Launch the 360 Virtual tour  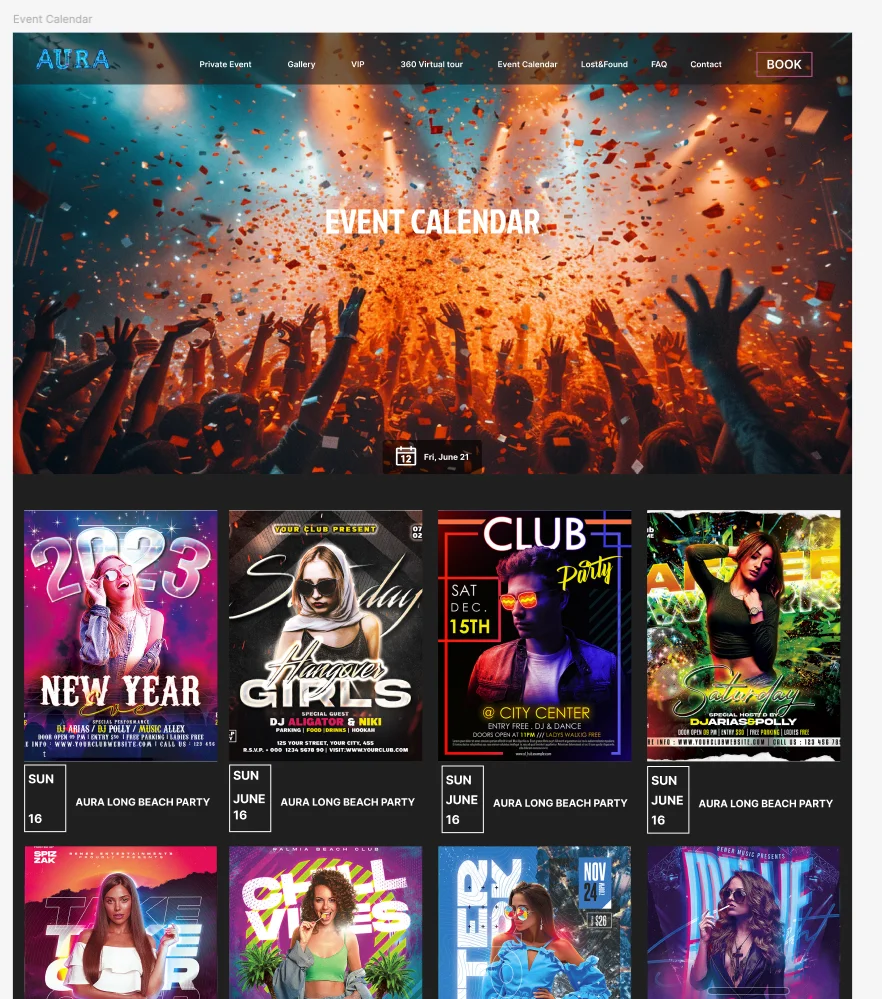(x=431, y=64)
